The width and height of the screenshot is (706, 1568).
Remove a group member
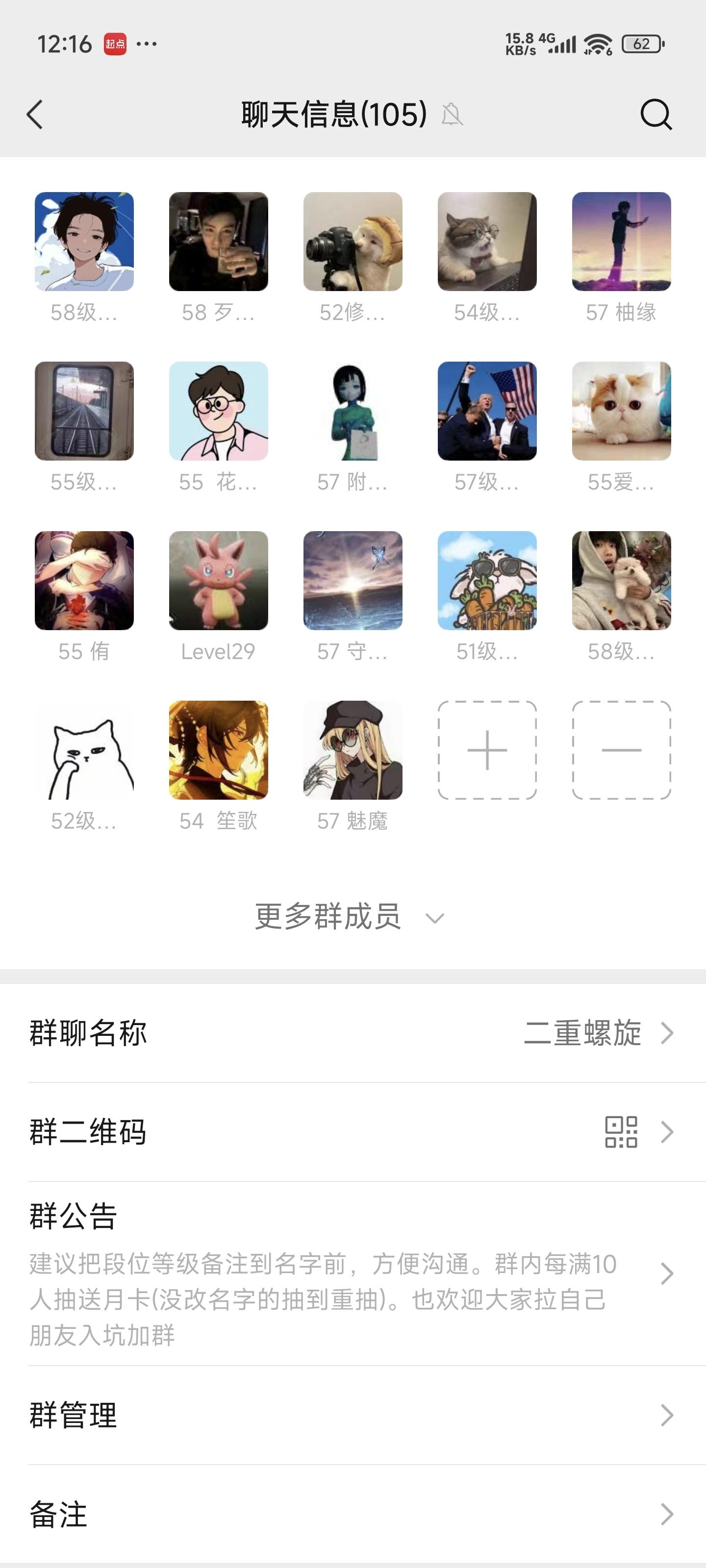point(621,750)
